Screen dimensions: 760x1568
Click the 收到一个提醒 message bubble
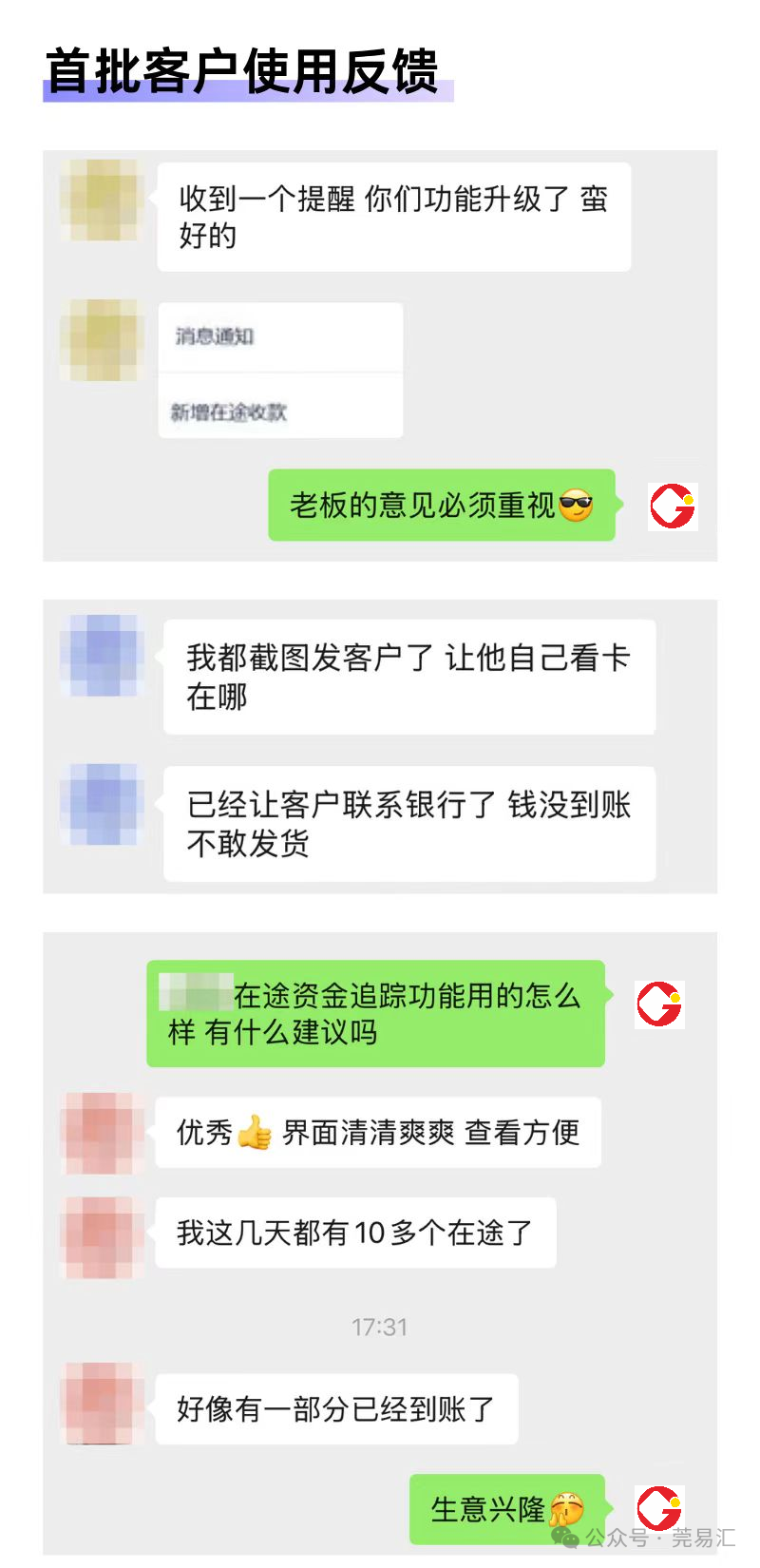click(394, 214)
